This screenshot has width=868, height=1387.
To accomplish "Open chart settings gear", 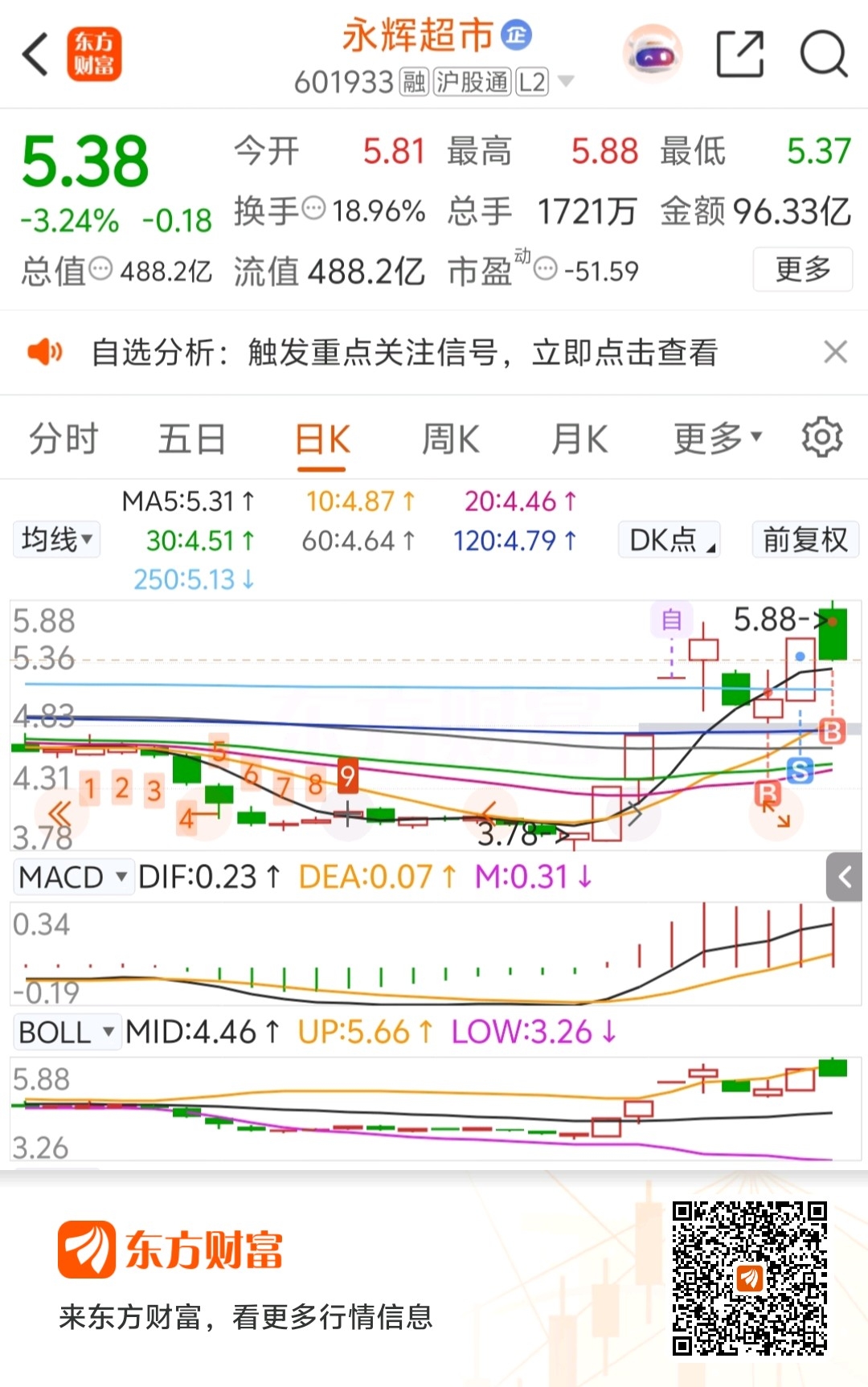I will 821,438.
